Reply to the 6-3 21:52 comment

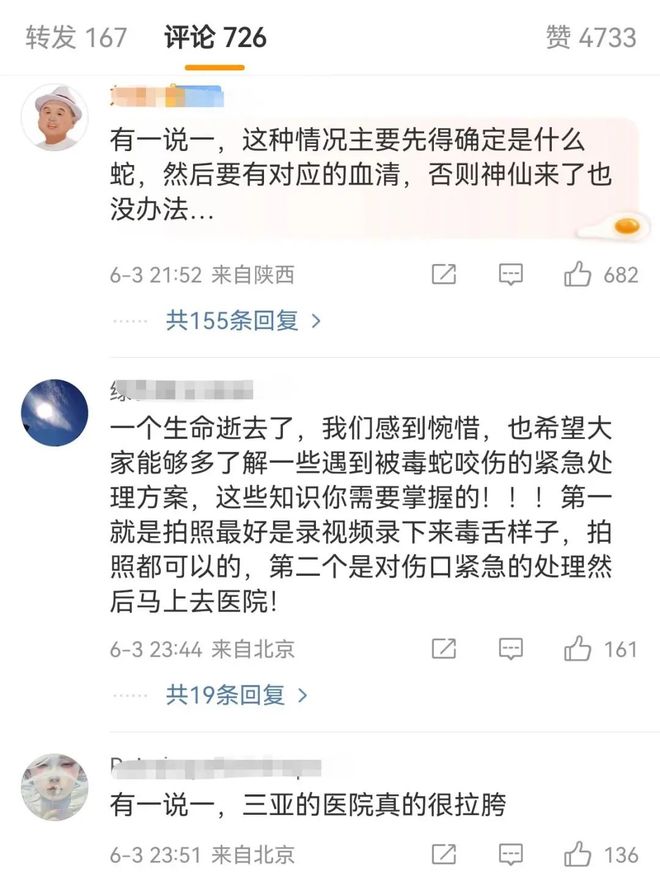pyautogui.click(x=511, y=274)
